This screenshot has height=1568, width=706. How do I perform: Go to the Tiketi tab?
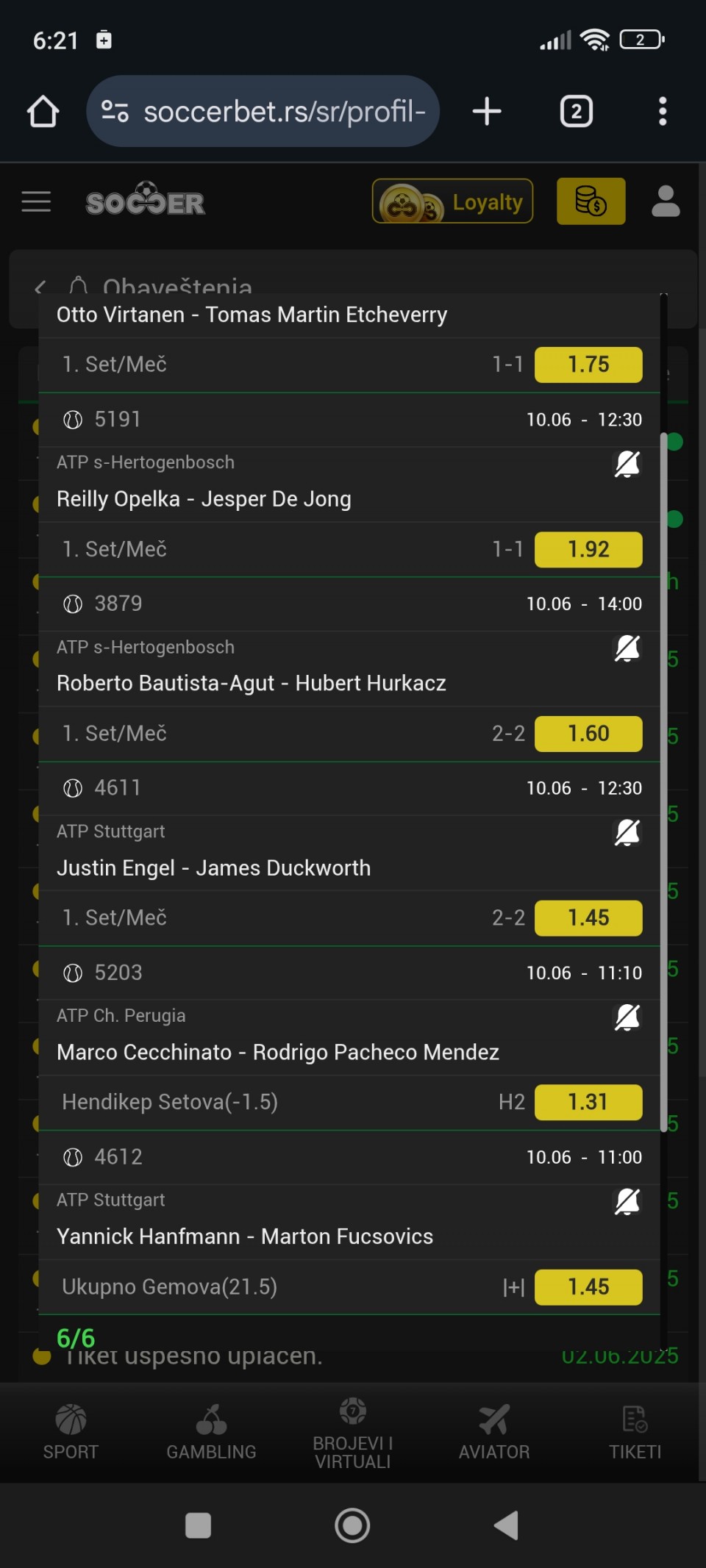pyautogui.click(x=635, y=1432)
